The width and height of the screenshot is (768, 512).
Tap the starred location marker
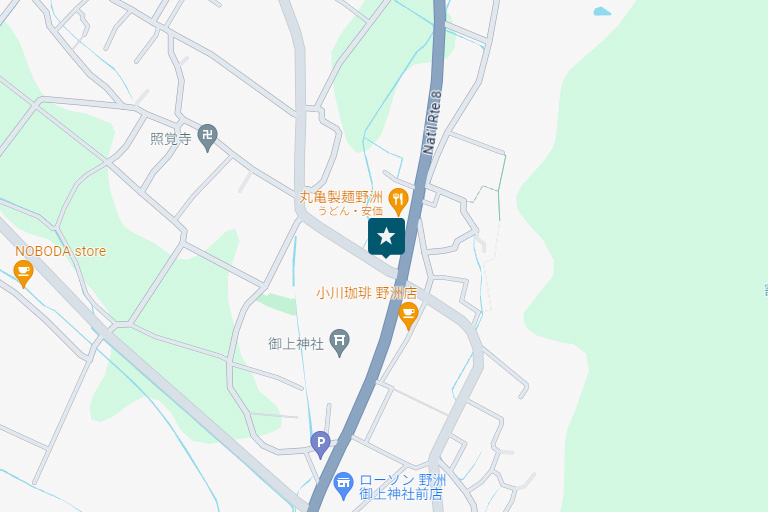(x=386, y=237)
